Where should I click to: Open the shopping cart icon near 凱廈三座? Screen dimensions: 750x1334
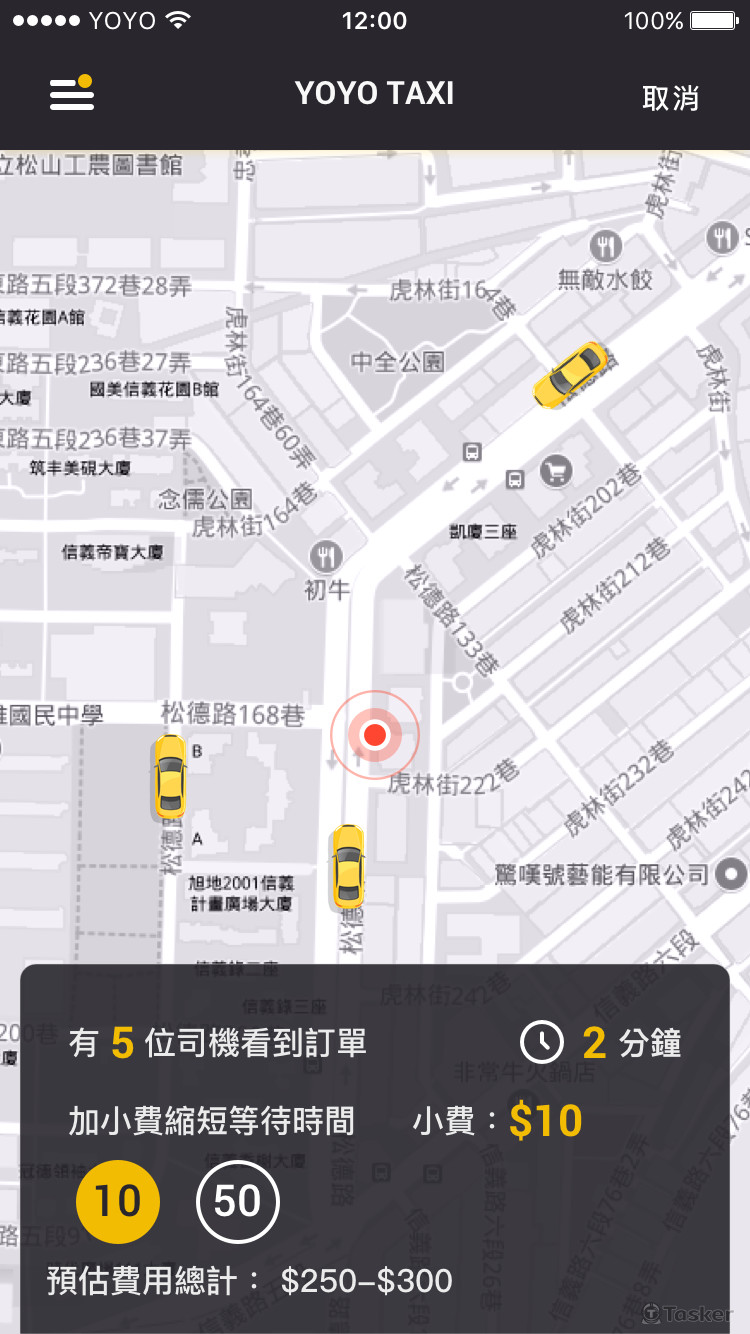tap(556, 471)
